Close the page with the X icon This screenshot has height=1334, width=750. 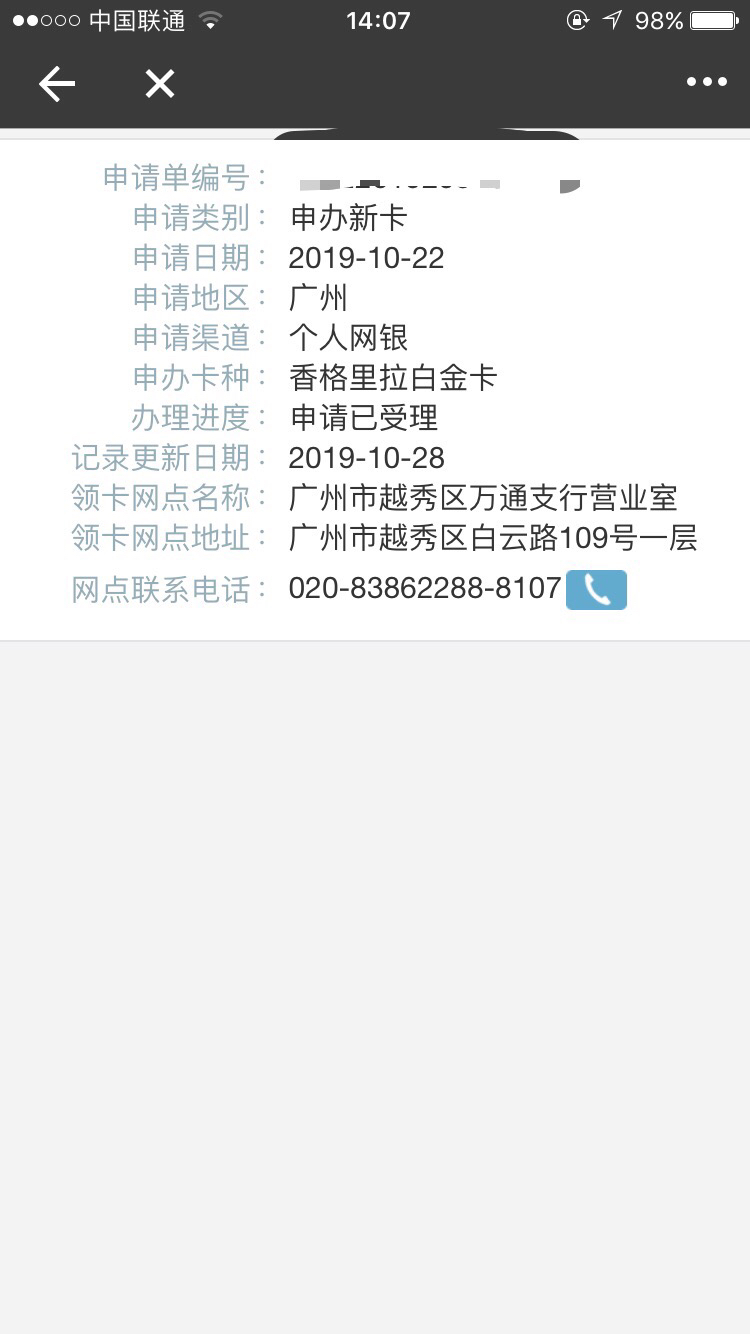click(160, 84)
